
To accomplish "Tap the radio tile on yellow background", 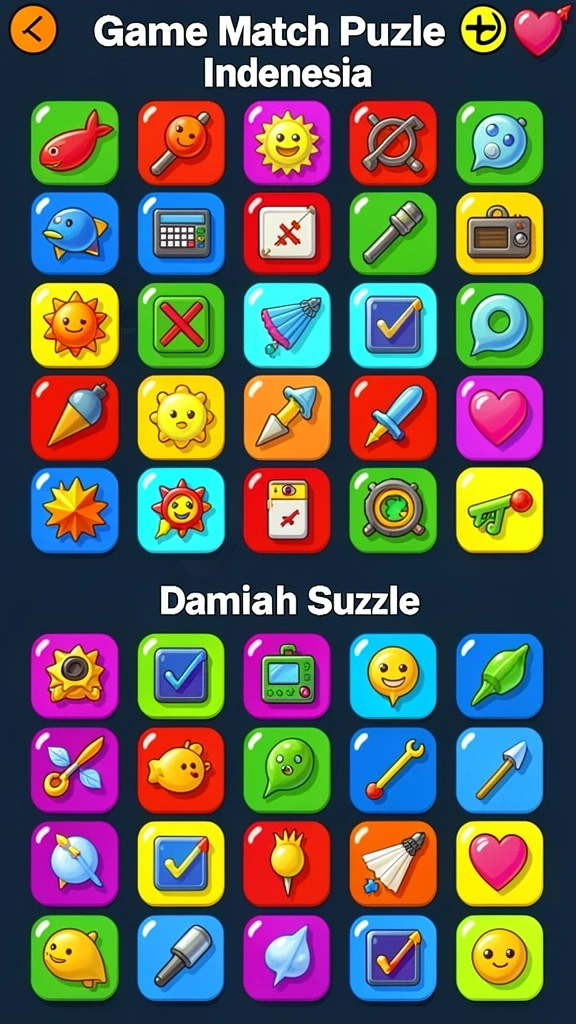I will (499, 233).
